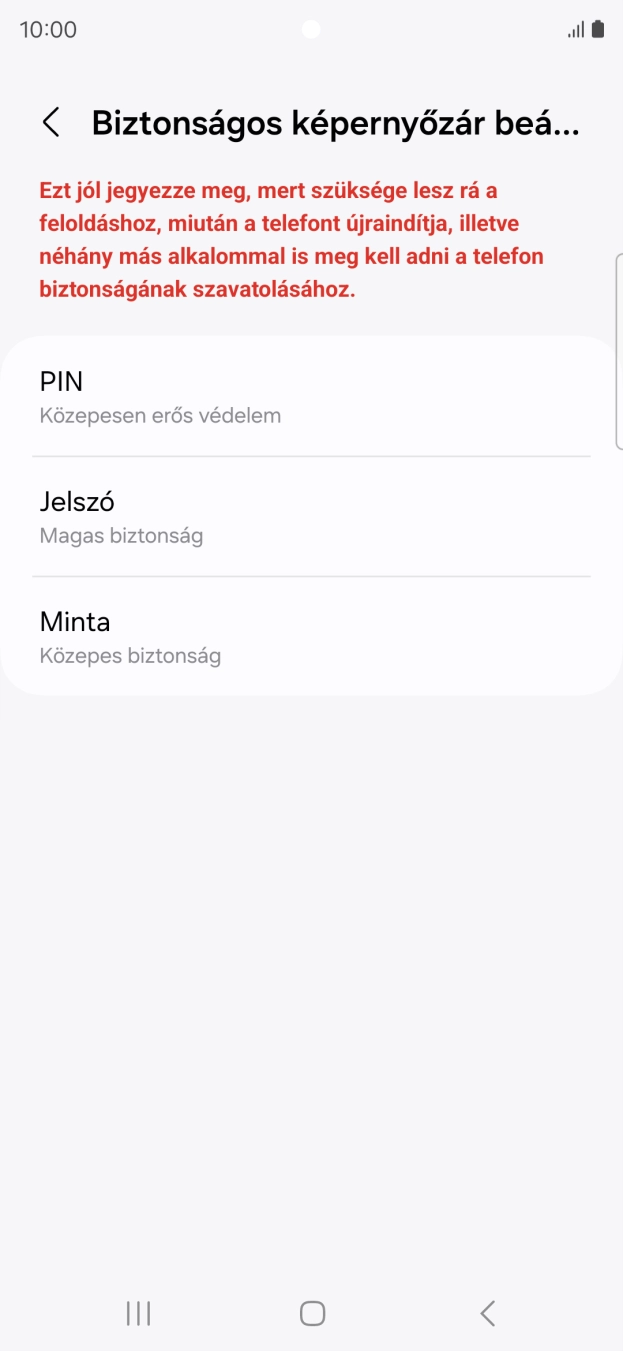Go to home screen via navigation bar

(x=312, y=1313)
